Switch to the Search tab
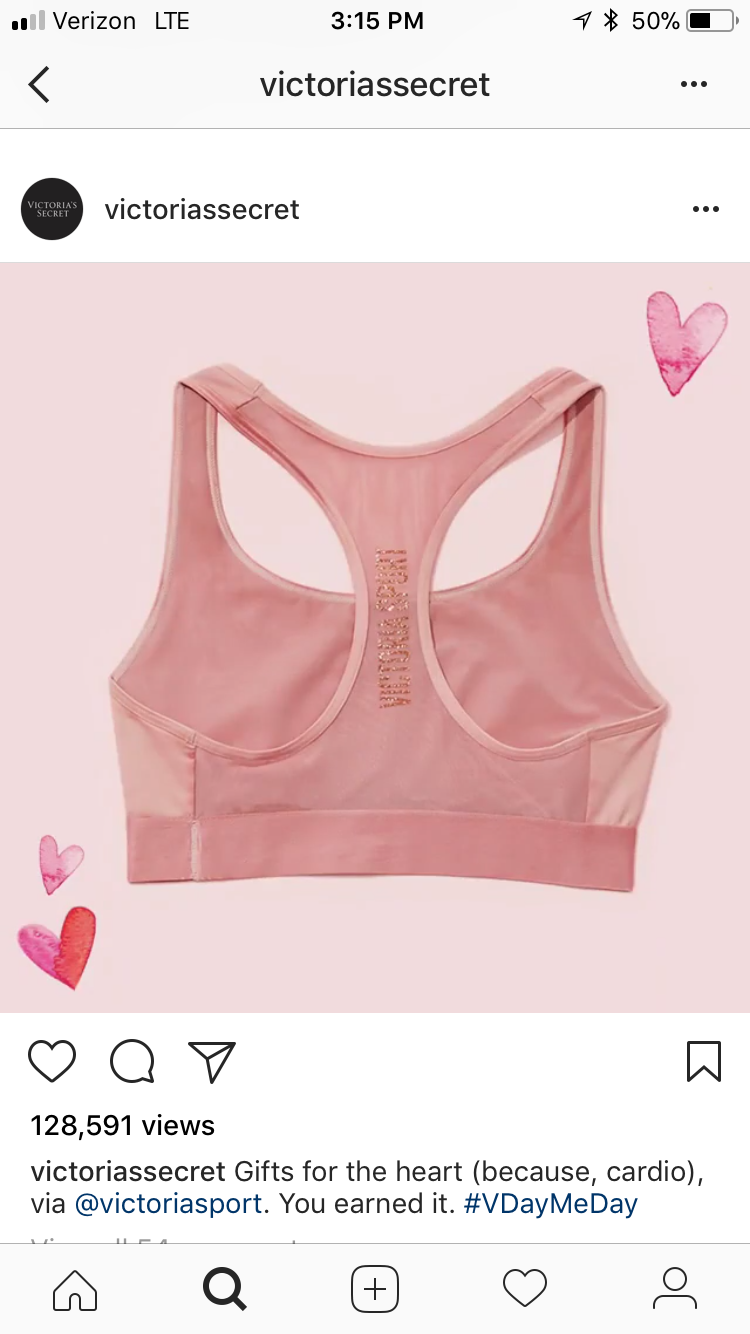750x1334 pixels. [225, 1289]
